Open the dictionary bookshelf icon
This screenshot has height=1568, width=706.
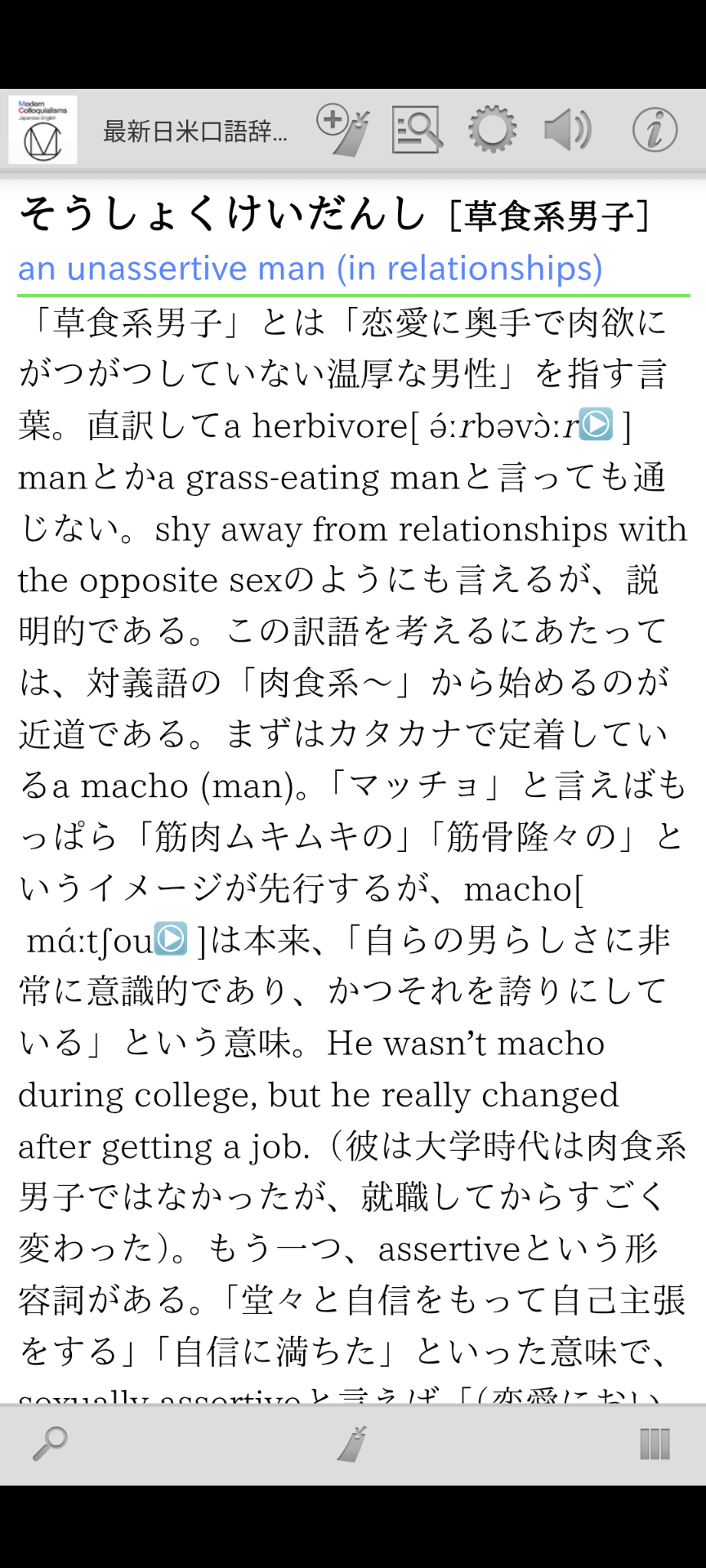coord(655,1444)
